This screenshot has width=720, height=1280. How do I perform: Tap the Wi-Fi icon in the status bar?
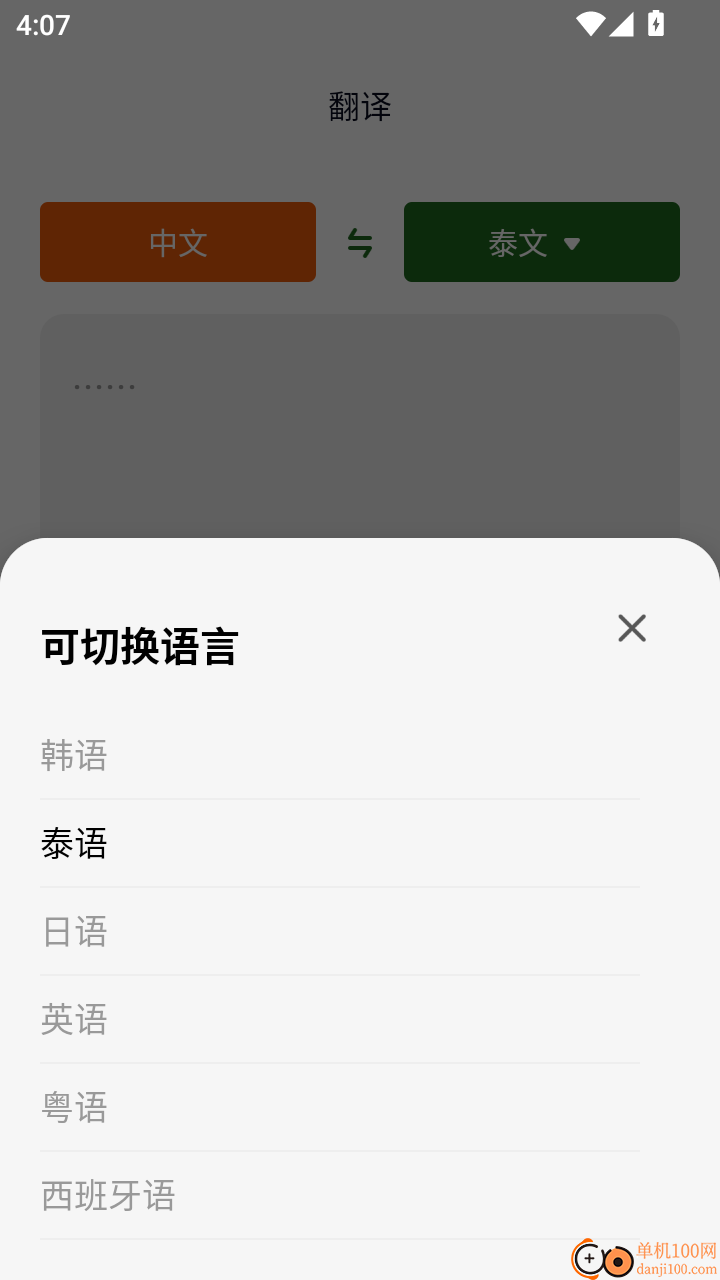click(x=593, y=25)
